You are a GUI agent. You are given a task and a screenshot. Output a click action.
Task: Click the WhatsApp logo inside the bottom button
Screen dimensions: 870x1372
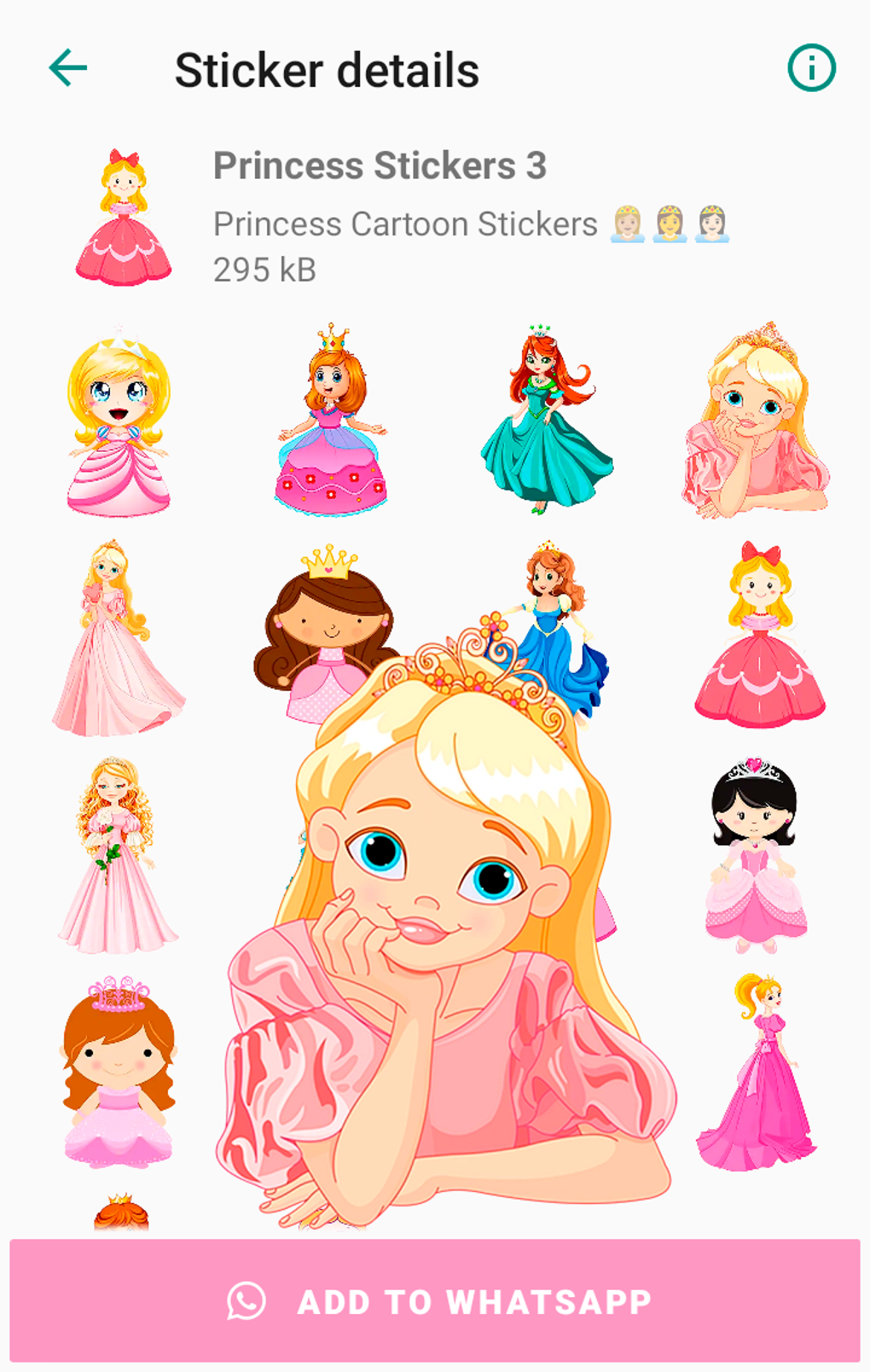coord(246,1300)
